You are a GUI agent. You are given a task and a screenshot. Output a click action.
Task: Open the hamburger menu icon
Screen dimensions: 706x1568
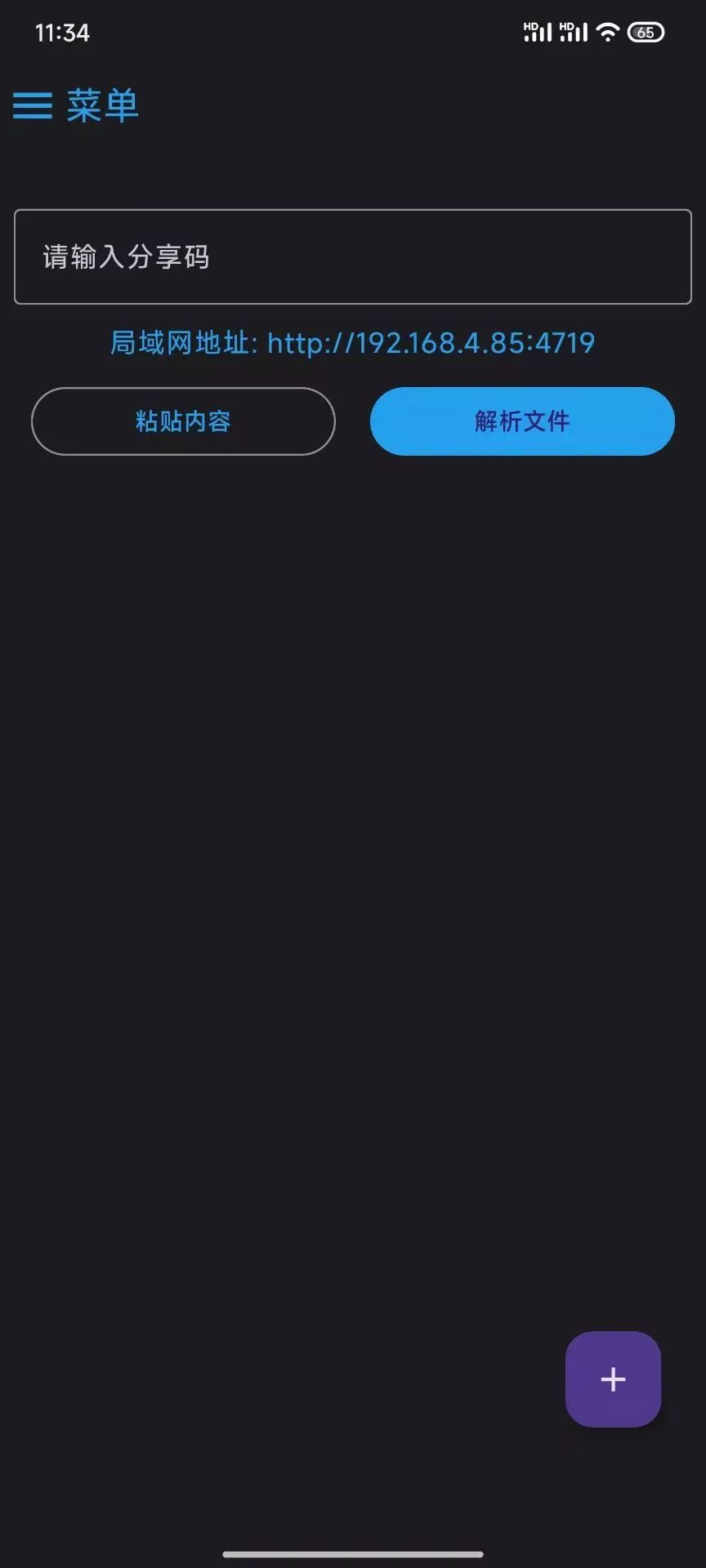coord(32,106)
